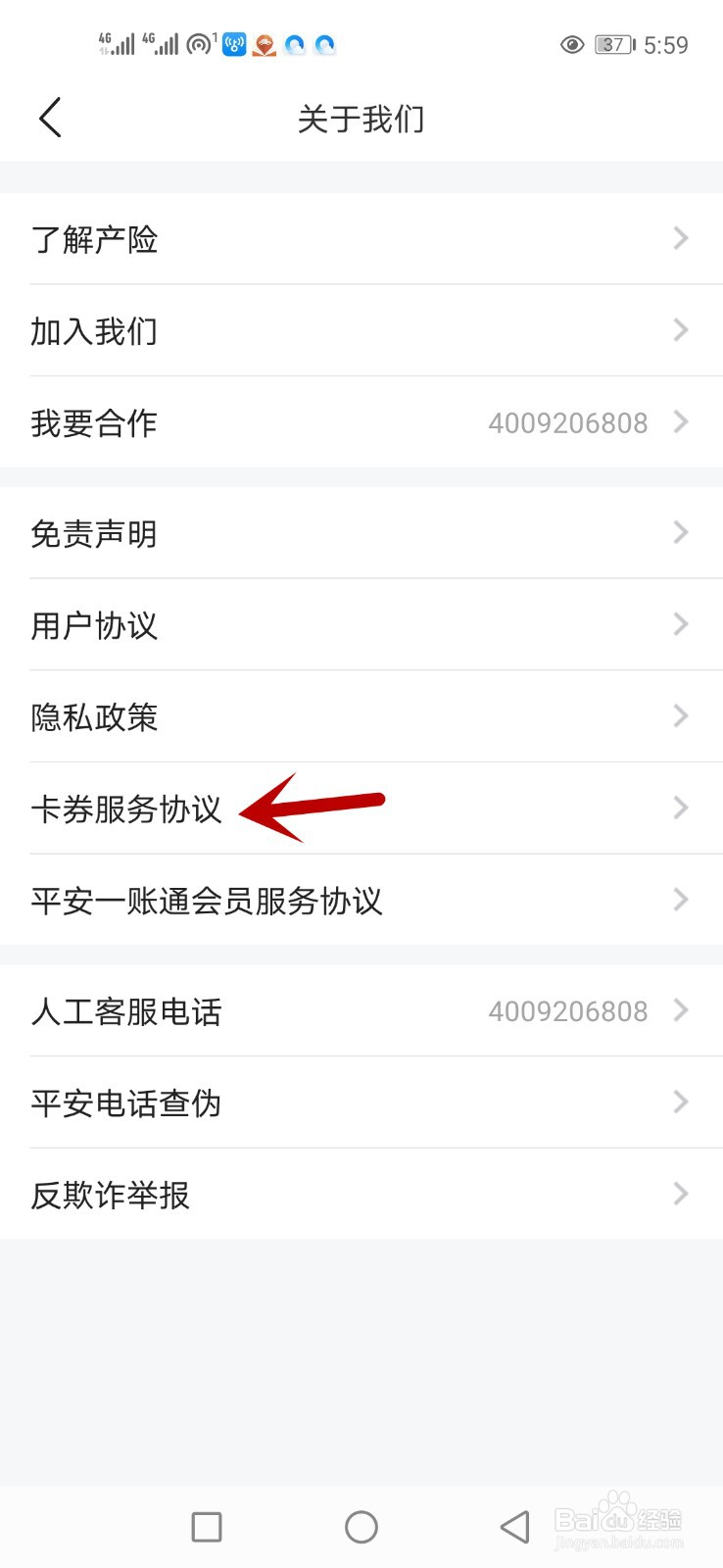Viewport: 723px width, 1568px height.
Task: Select the 加入我们 list item
Action: 95,330
